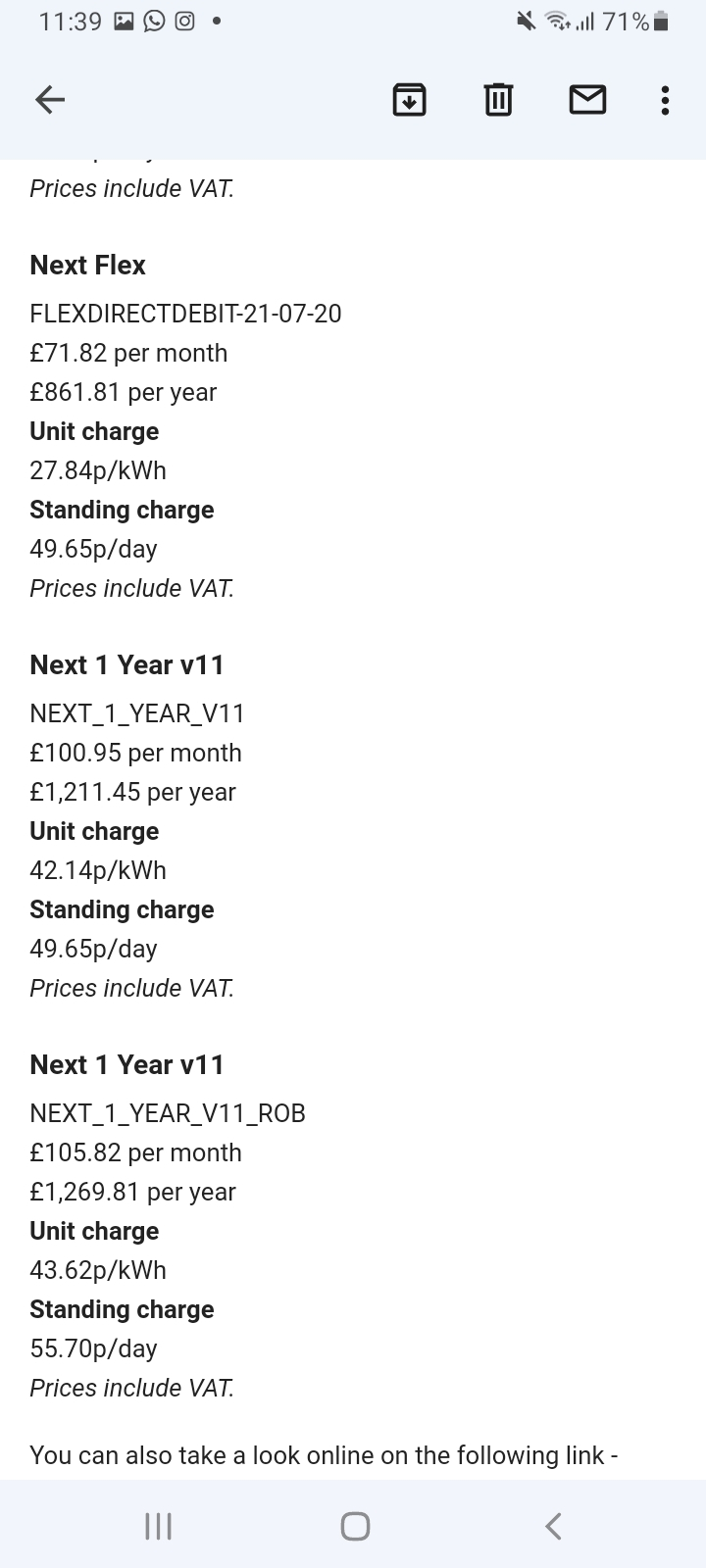The height and width of the screenshot is (1568, 706).
Task: Open the overflow menu
Action: click(x=665, y=99)
